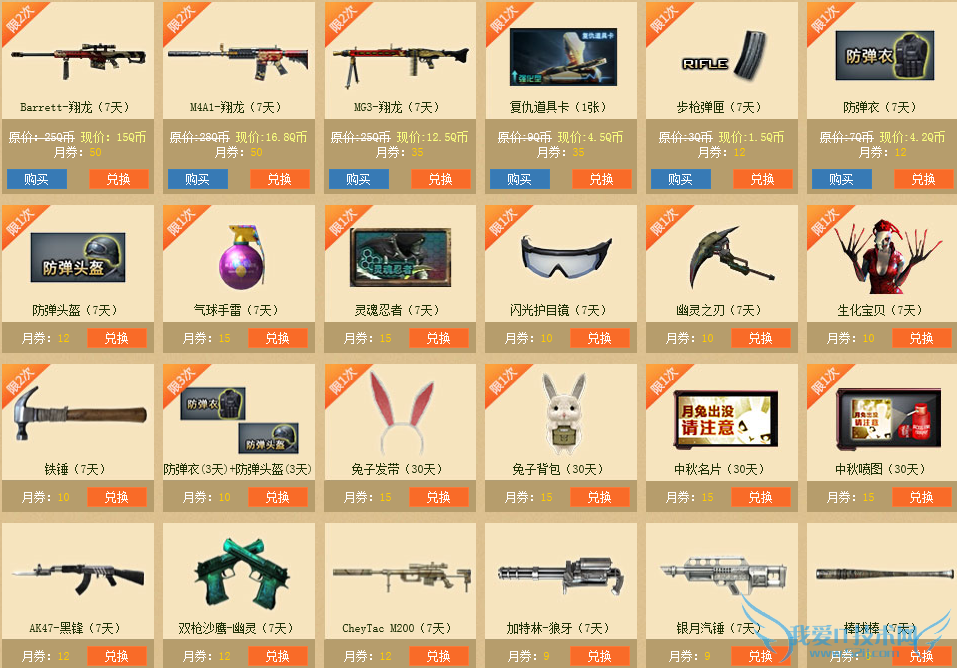Redeem 防弹头盔（7天） with 兑换

(x=117, y=338)
